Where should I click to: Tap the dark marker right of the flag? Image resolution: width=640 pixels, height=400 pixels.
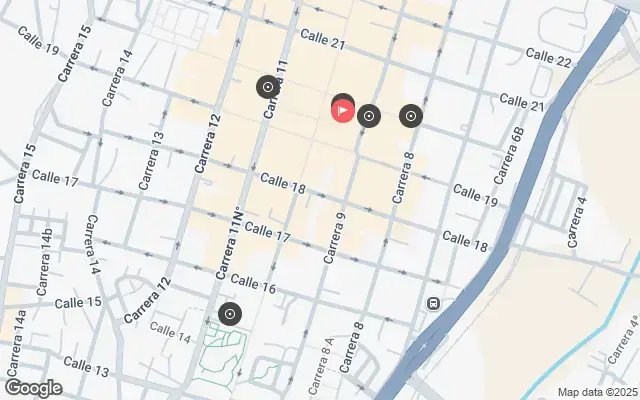point(369,116)
